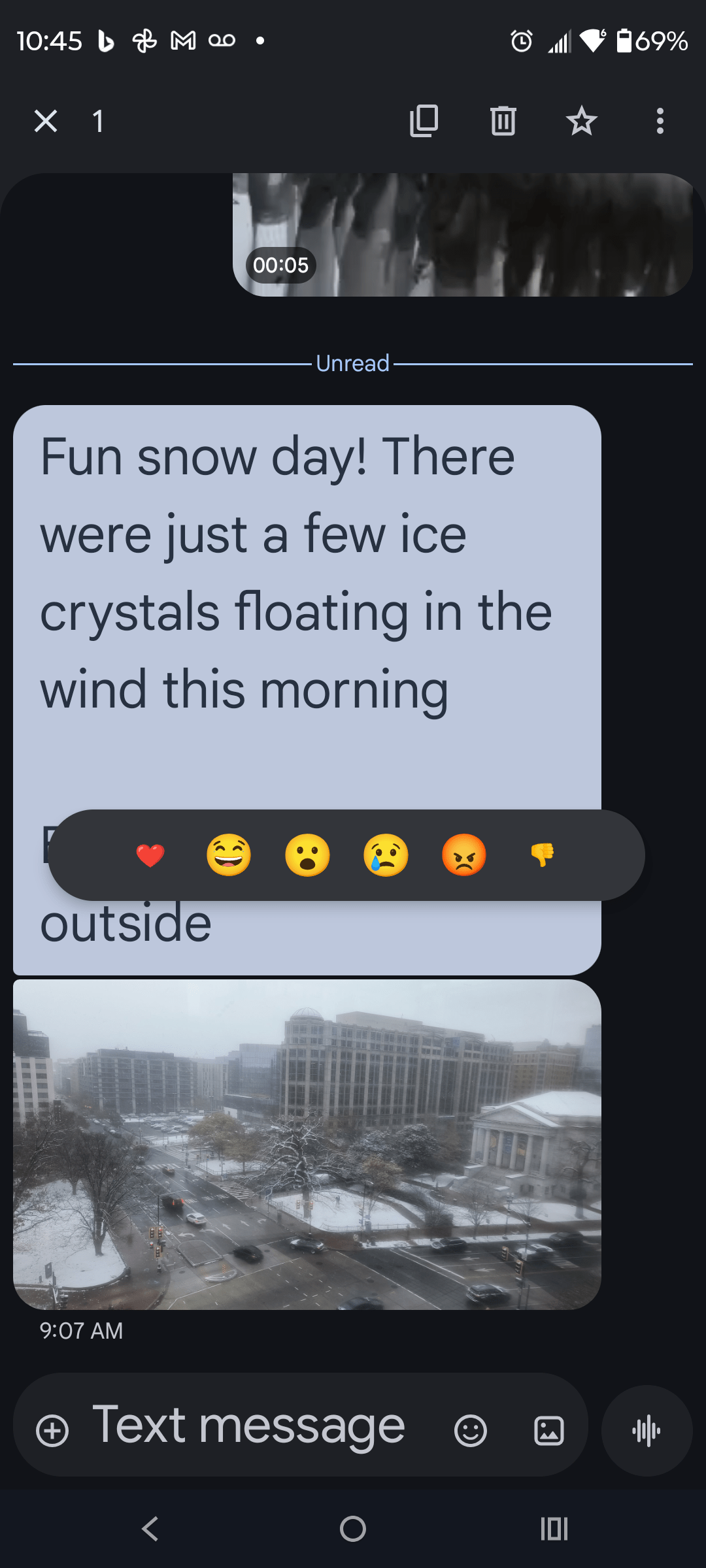Viewport: 706px width, 1568px height.
Task: Open the more options overflow menu
Action: (x=660, y=121)
